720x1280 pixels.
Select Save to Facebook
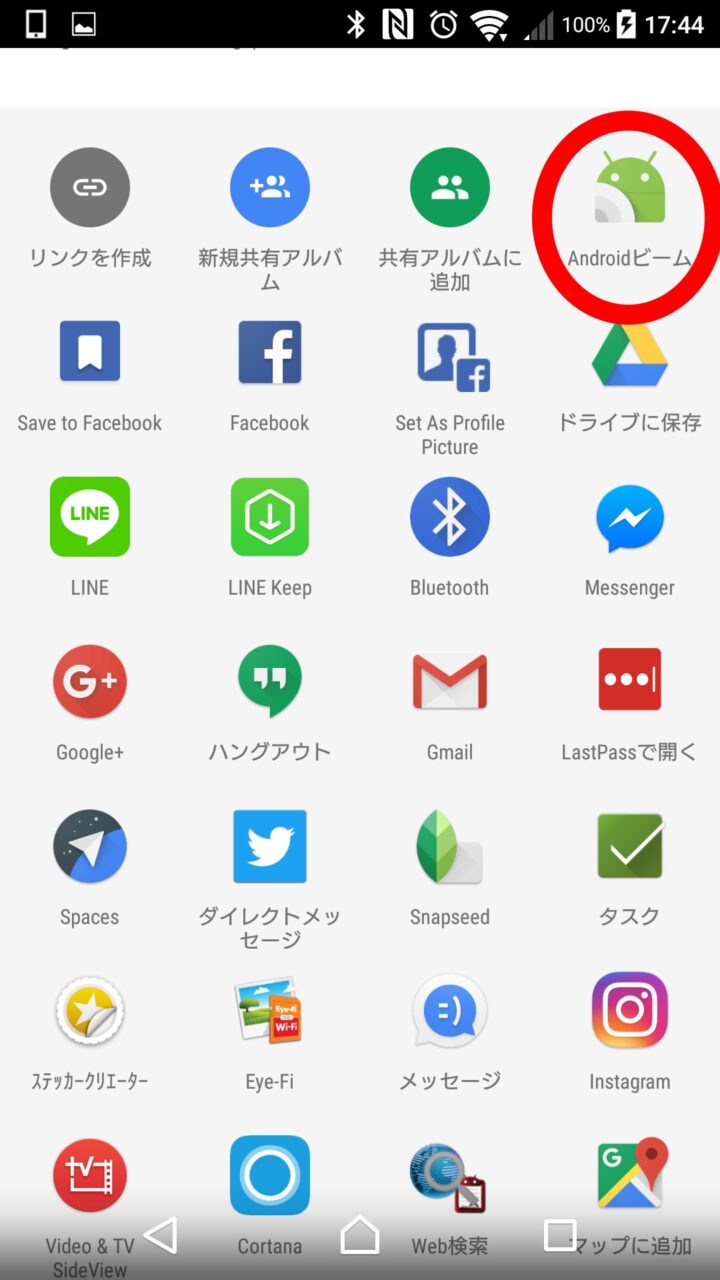(x=90, y=352)
